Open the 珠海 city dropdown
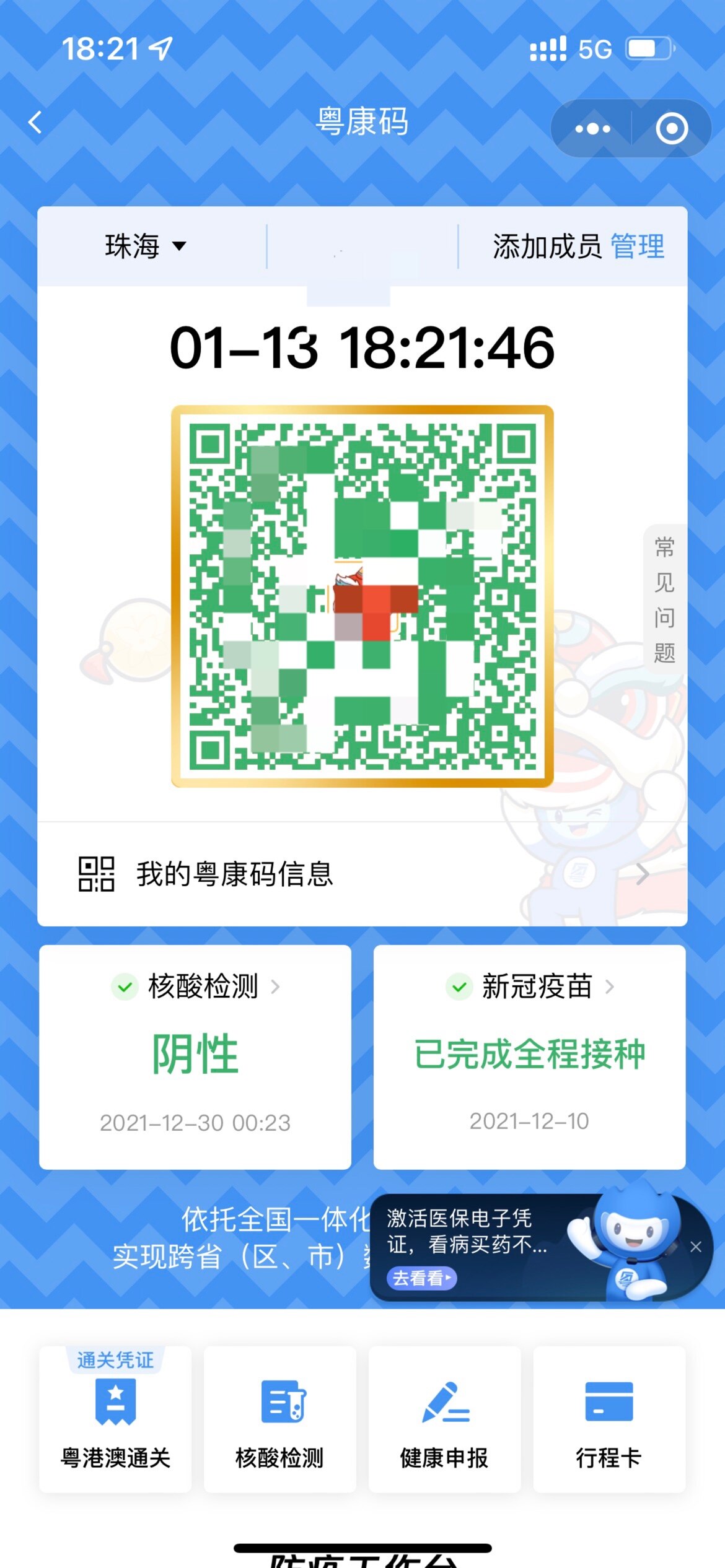 point(146,246)
